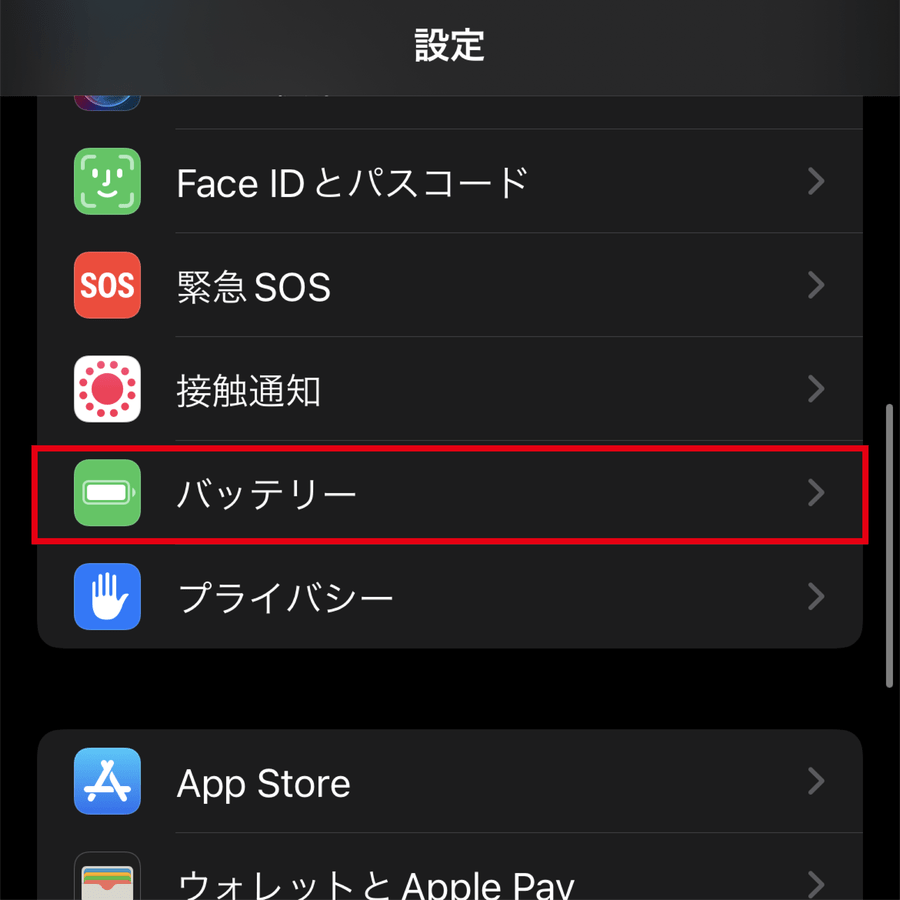Open Face IDとパスコード settings
This screenshot has width=900, height=900.
pos(352,182)
